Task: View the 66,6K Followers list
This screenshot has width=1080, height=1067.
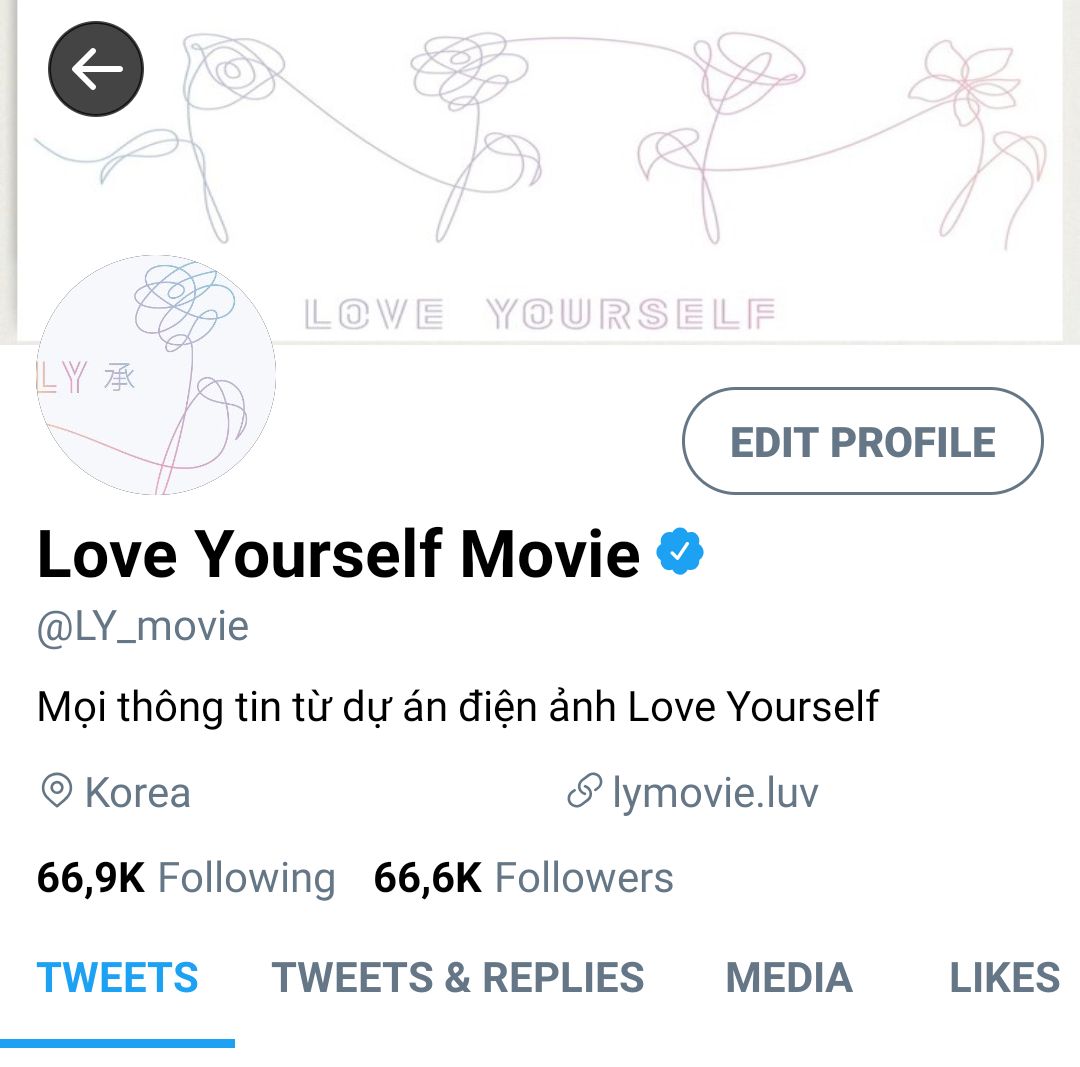Action: pyautogui.click(x=523, y=878)
